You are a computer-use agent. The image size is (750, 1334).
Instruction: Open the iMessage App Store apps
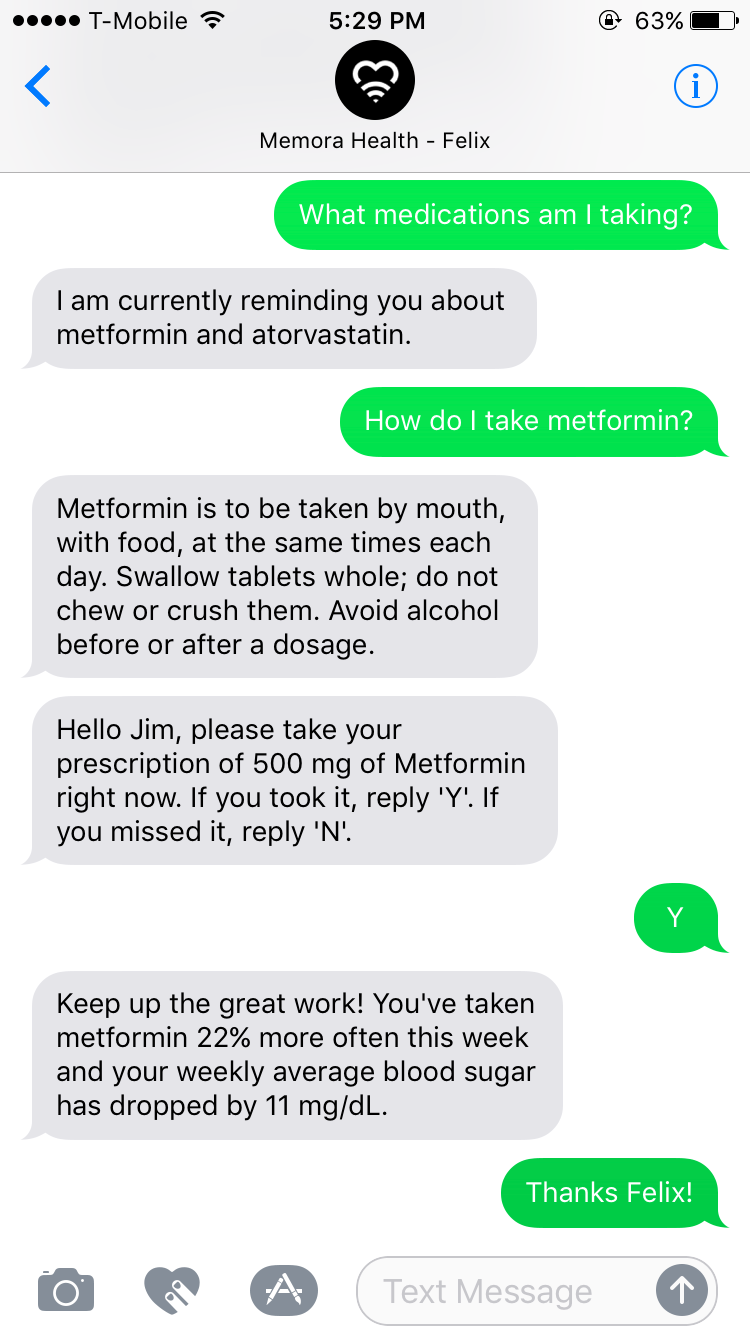coord(283,1290)
